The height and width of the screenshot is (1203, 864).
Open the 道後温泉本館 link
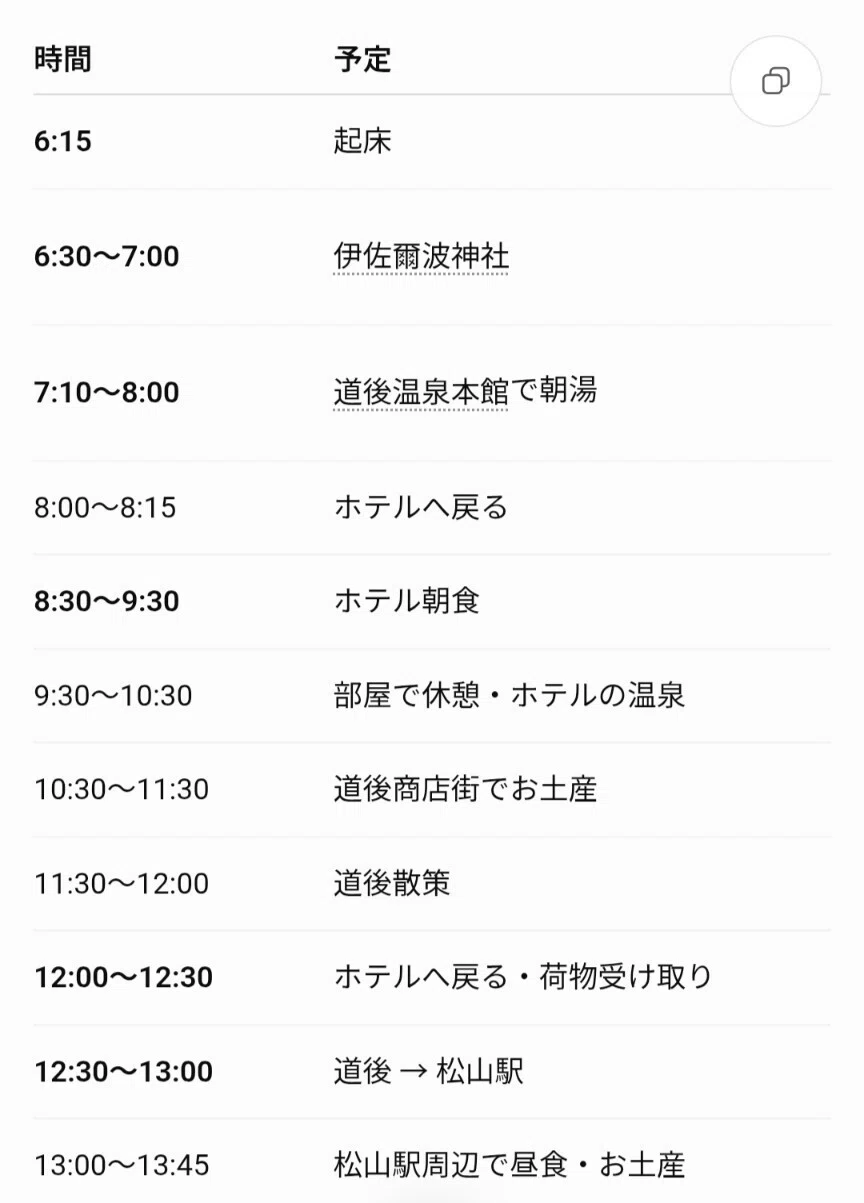421,391
